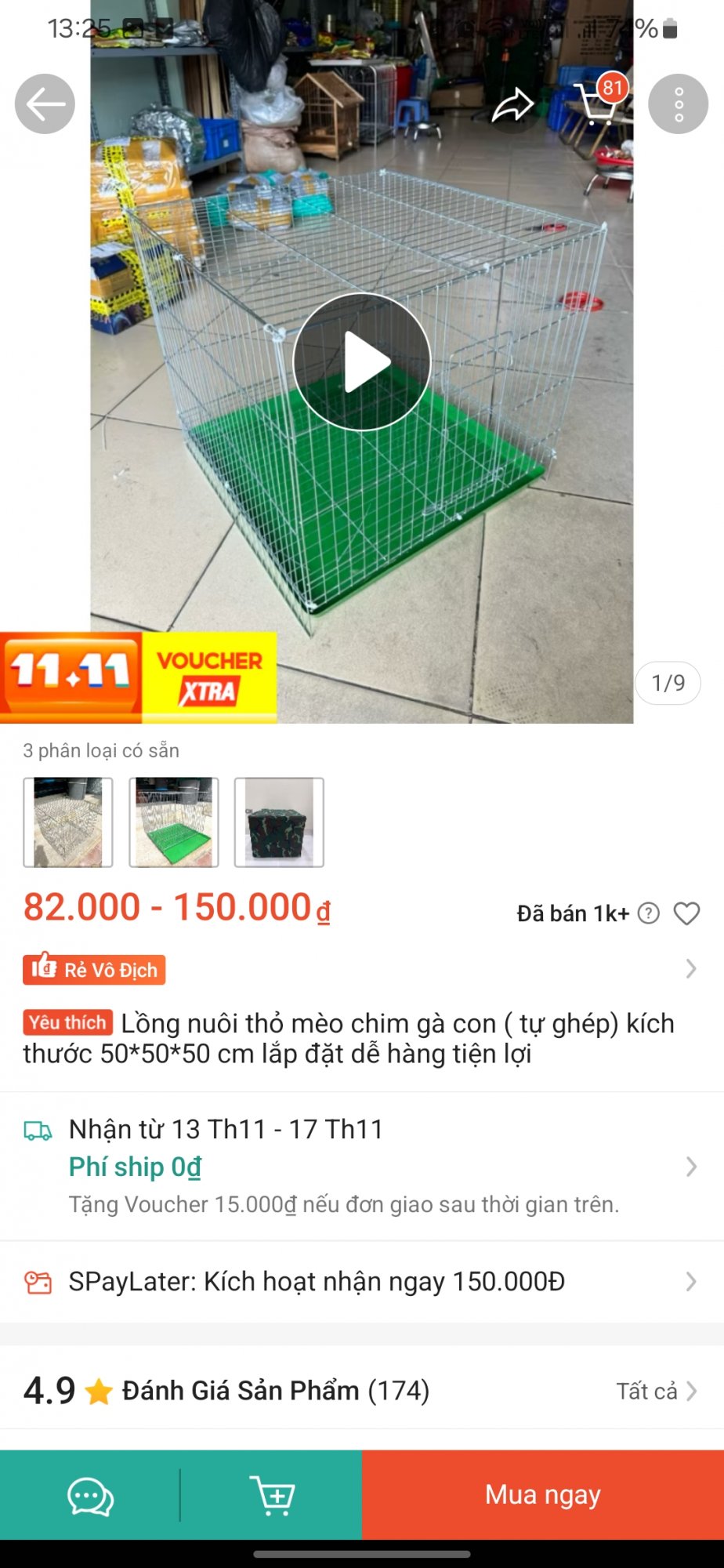Select the first product variant thumbnail
This screenshot has width=724, height=1568.
pos(68,822)
